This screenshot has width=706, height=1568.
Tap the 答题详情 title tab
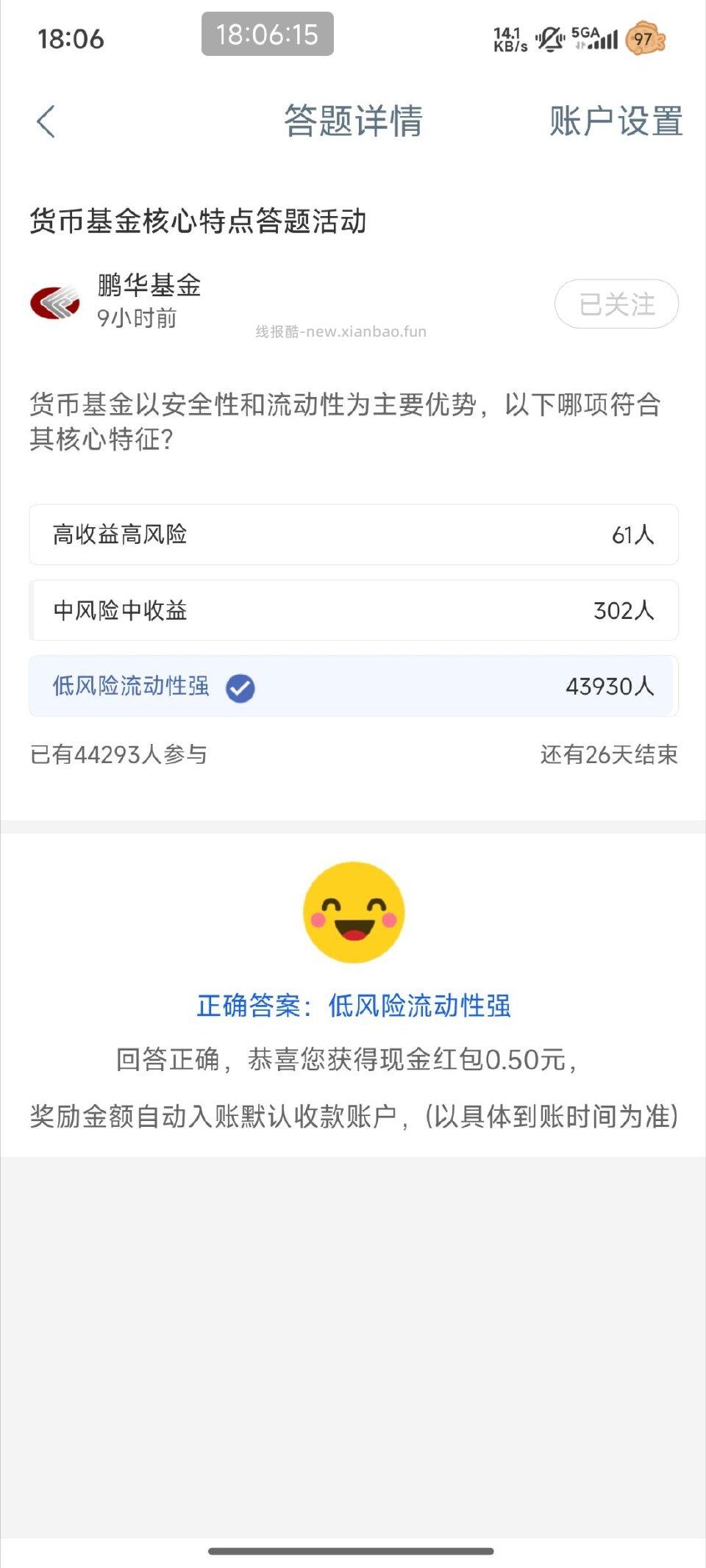tap(352, 121)
